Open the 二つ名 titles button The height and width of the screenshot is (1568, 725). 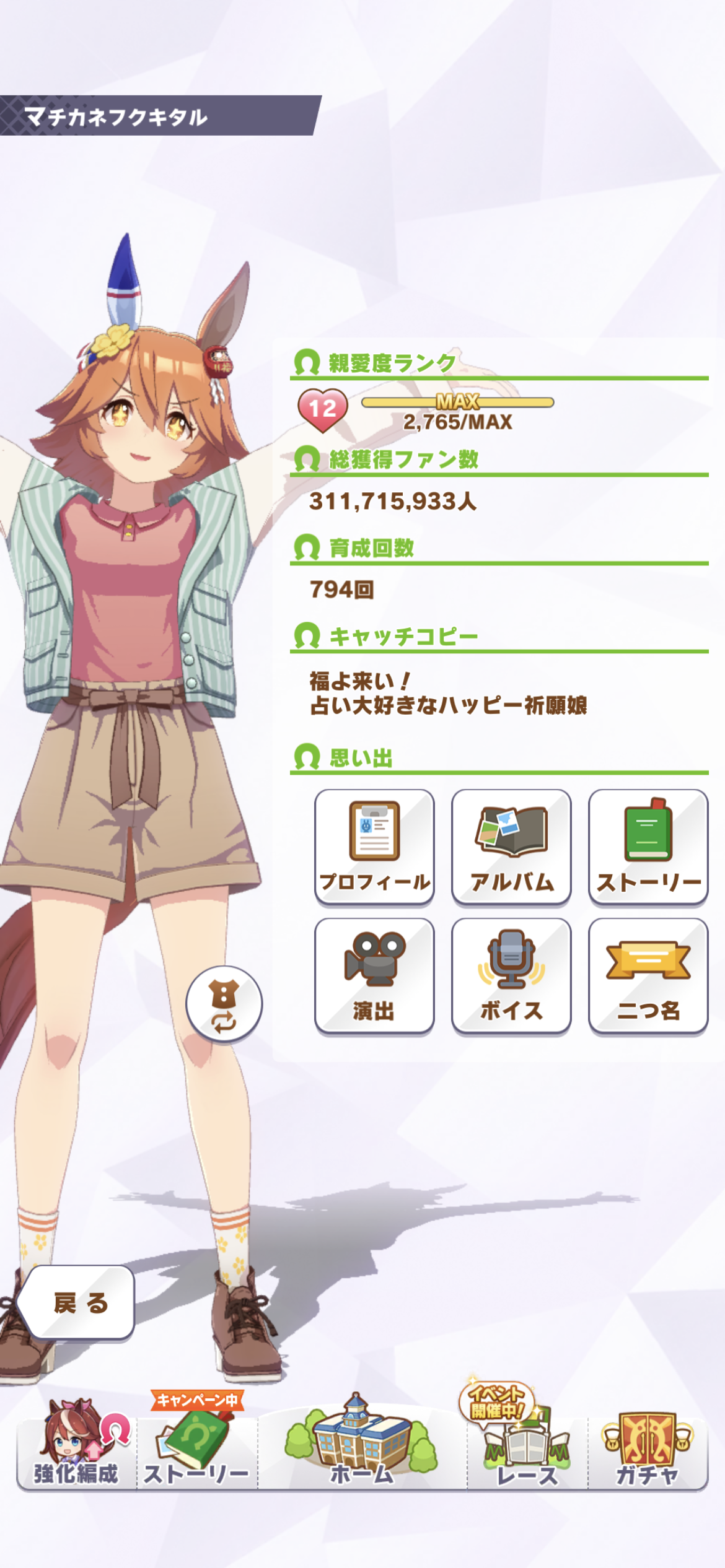pyautogui.click(x=648, y=975)
